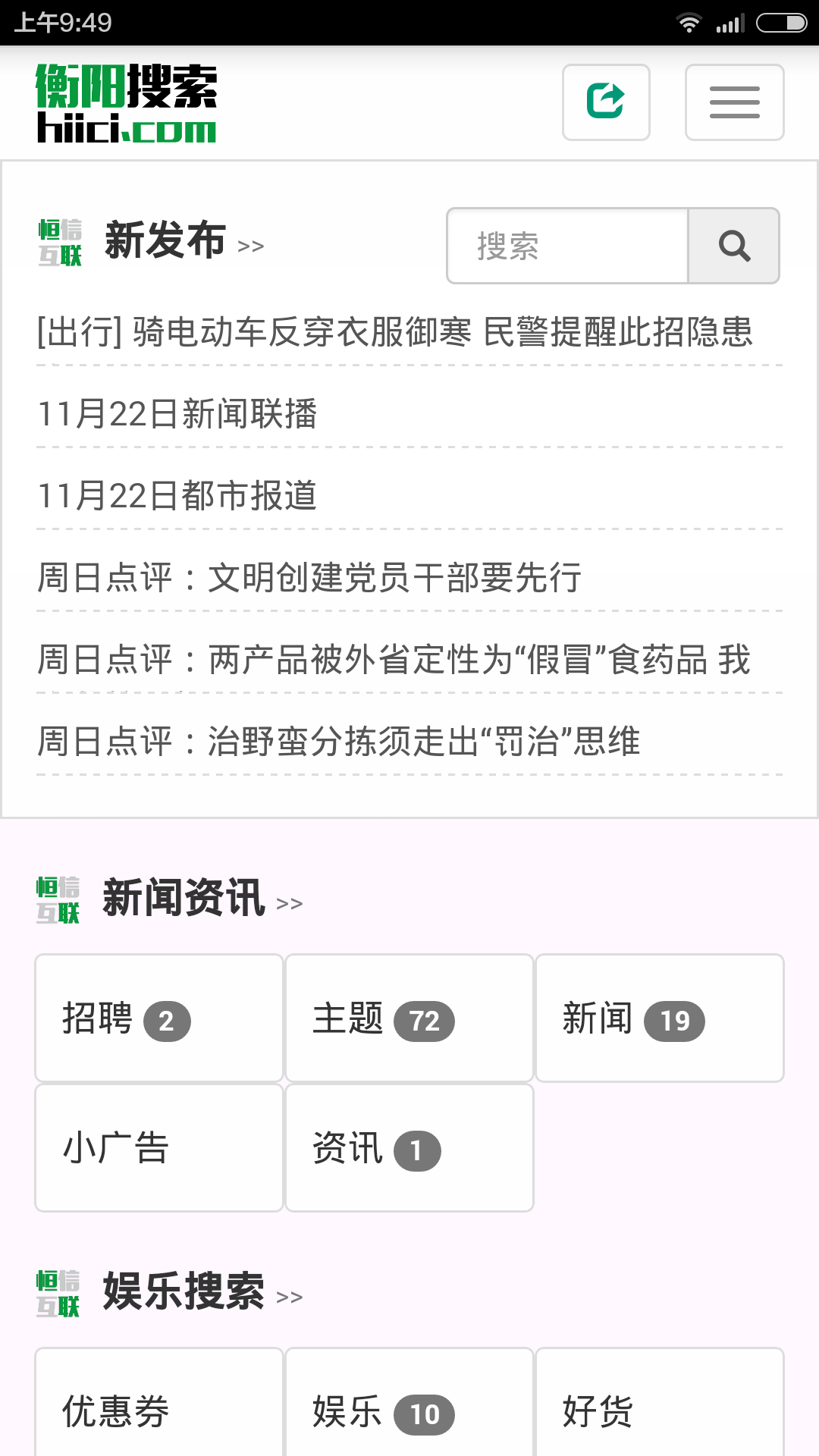Screen dimensions: 819x1456
Task: Select the 资讯 category
Action: (x=409, y=1147)
